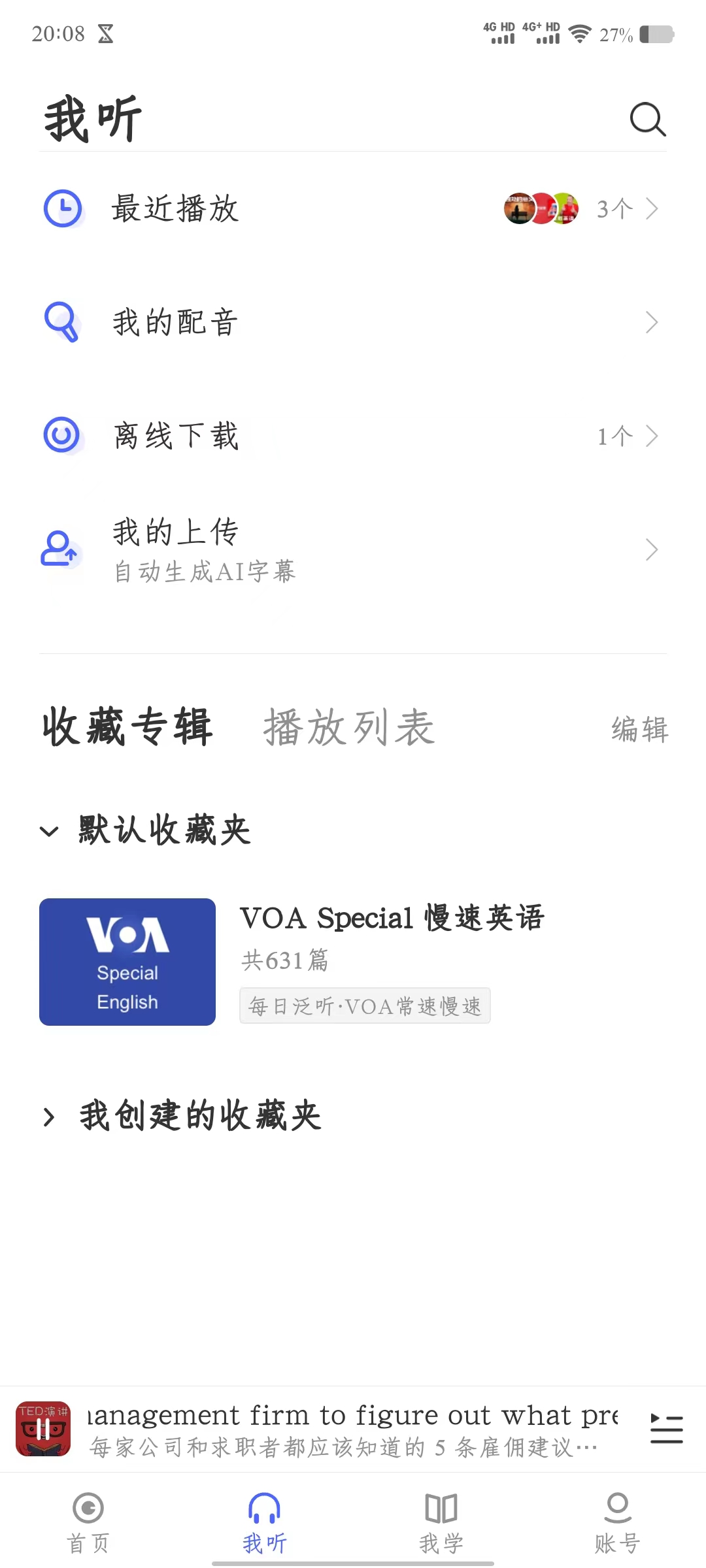706x1568 pixels.
Task: Tap 编辑 to edit collections
Action: click(x=639, y=729)
